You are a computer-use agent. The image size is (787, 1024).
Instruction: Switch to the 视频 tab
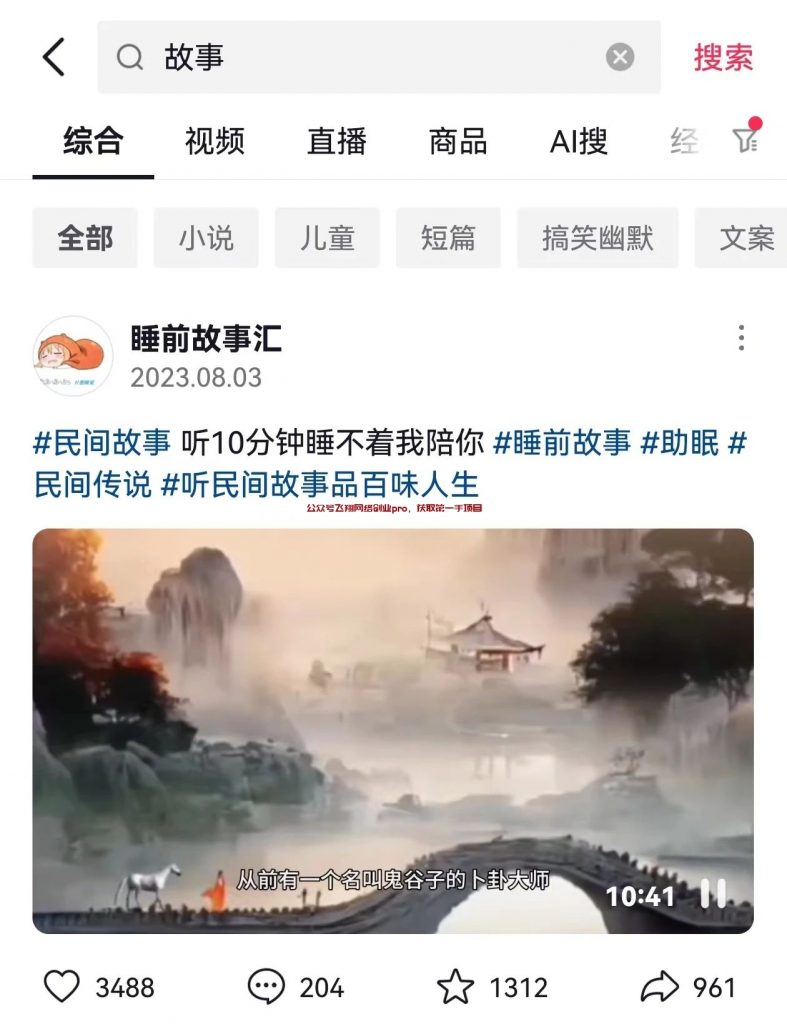(214, 141)
